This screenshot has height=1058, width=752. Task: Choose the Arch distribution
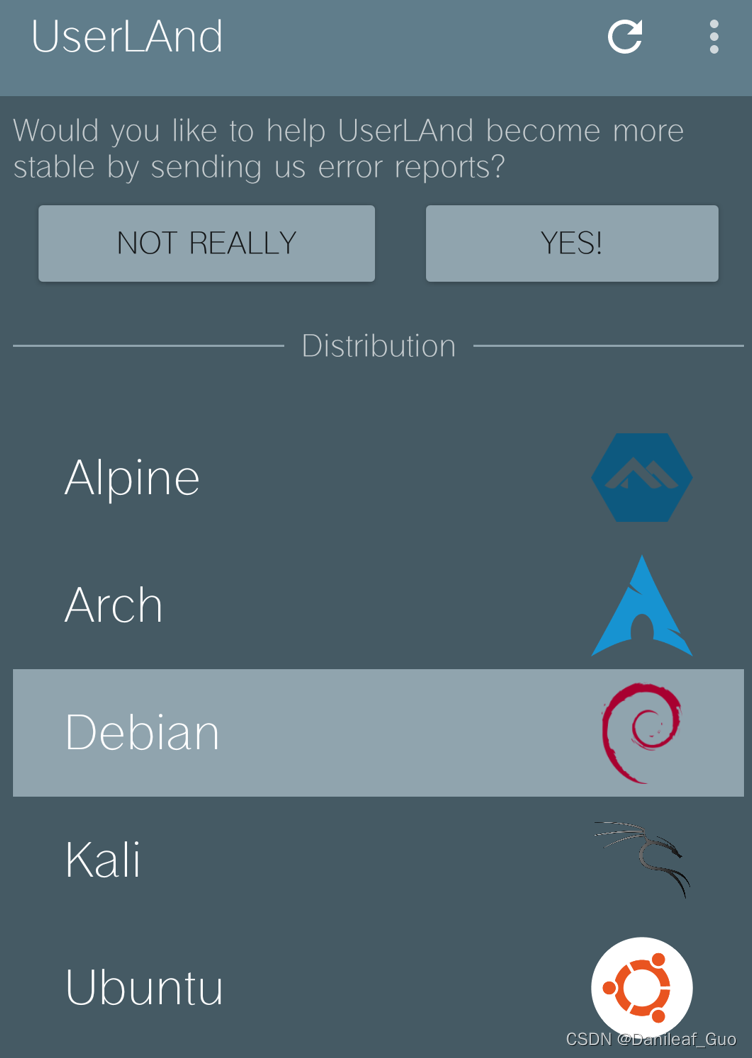pos(377,605)
